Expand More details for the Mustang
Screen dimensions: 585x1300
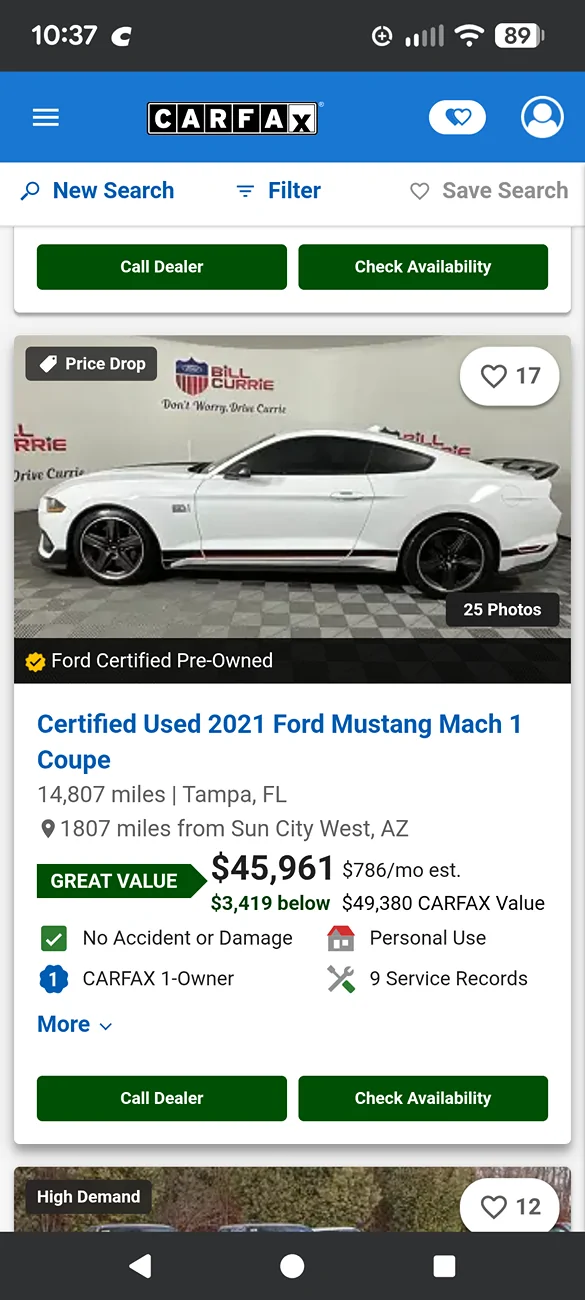coord(75,1025)
